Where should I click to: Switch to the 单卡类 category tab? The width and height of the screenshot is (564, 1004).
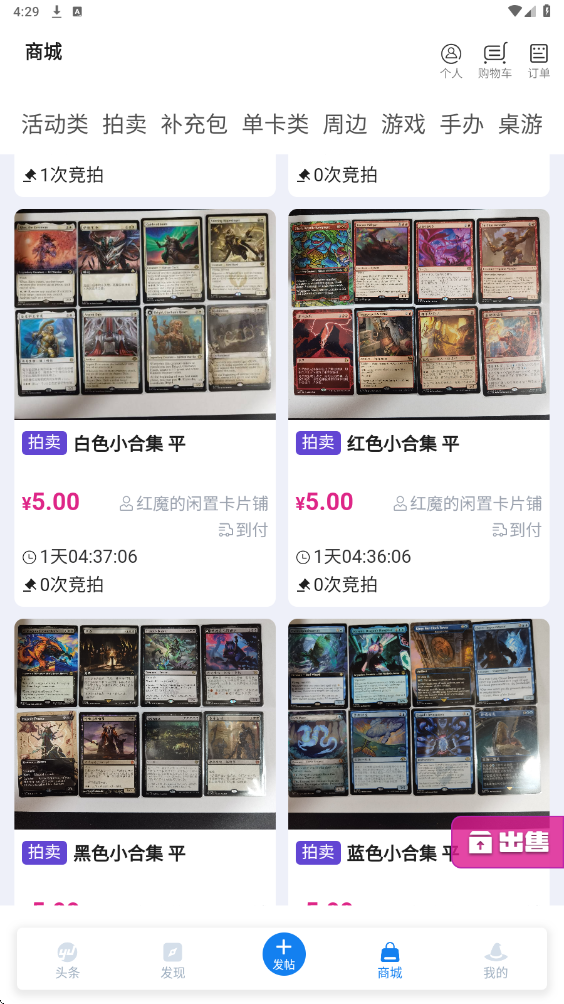(x=275, y=124)
